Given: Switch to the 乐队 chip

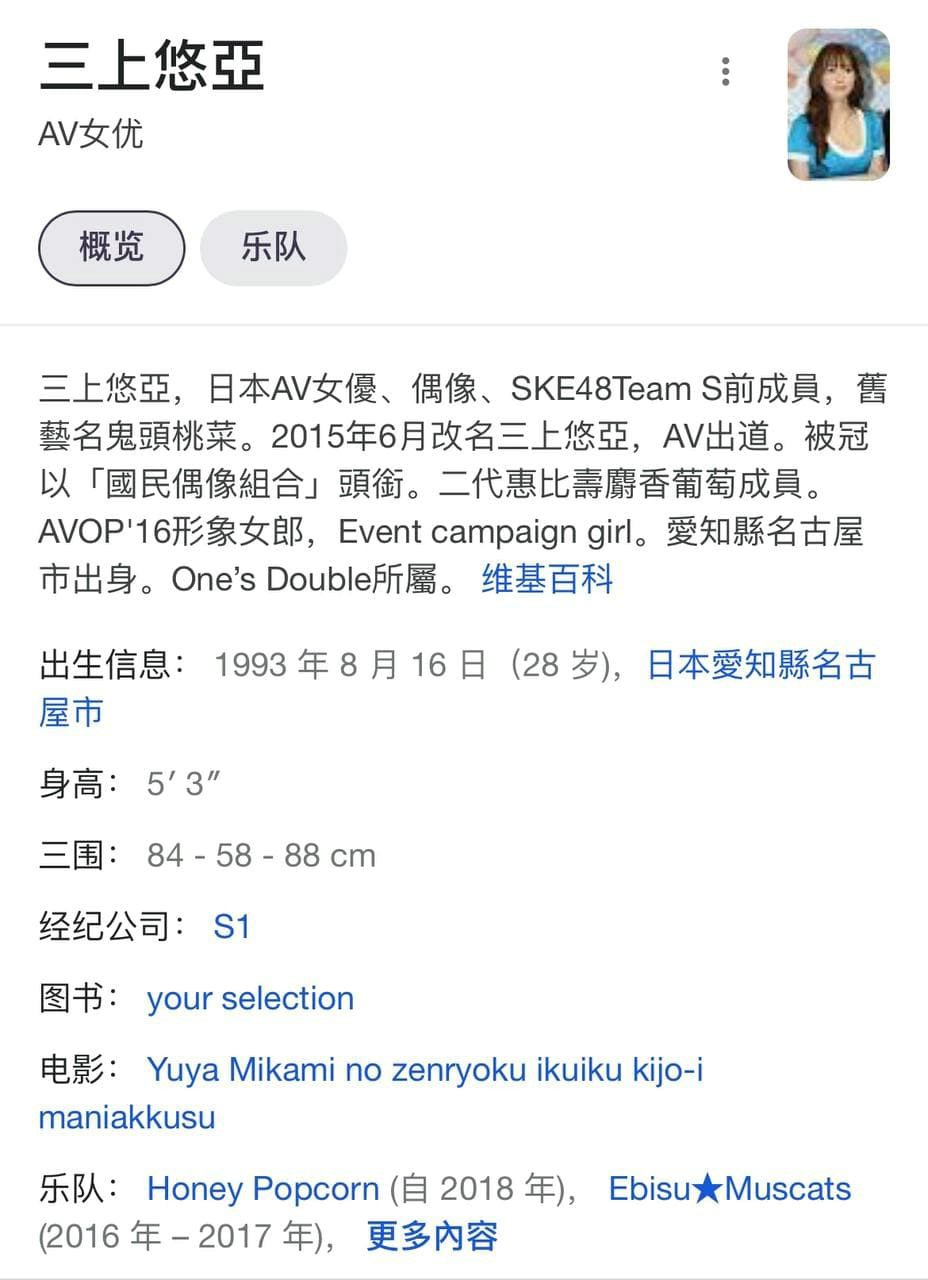Looking at the screenshot, I should coord(273,247).
